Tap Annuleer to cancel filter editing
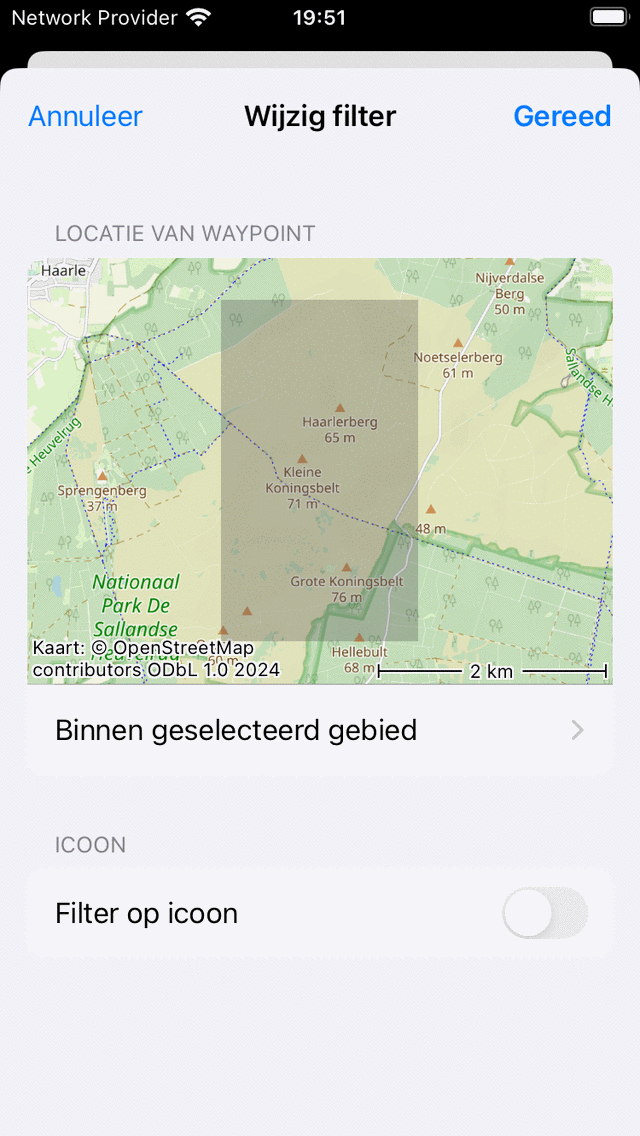Image resolution: width=640 pixels, height=1136 pixels. coord(85,116)
